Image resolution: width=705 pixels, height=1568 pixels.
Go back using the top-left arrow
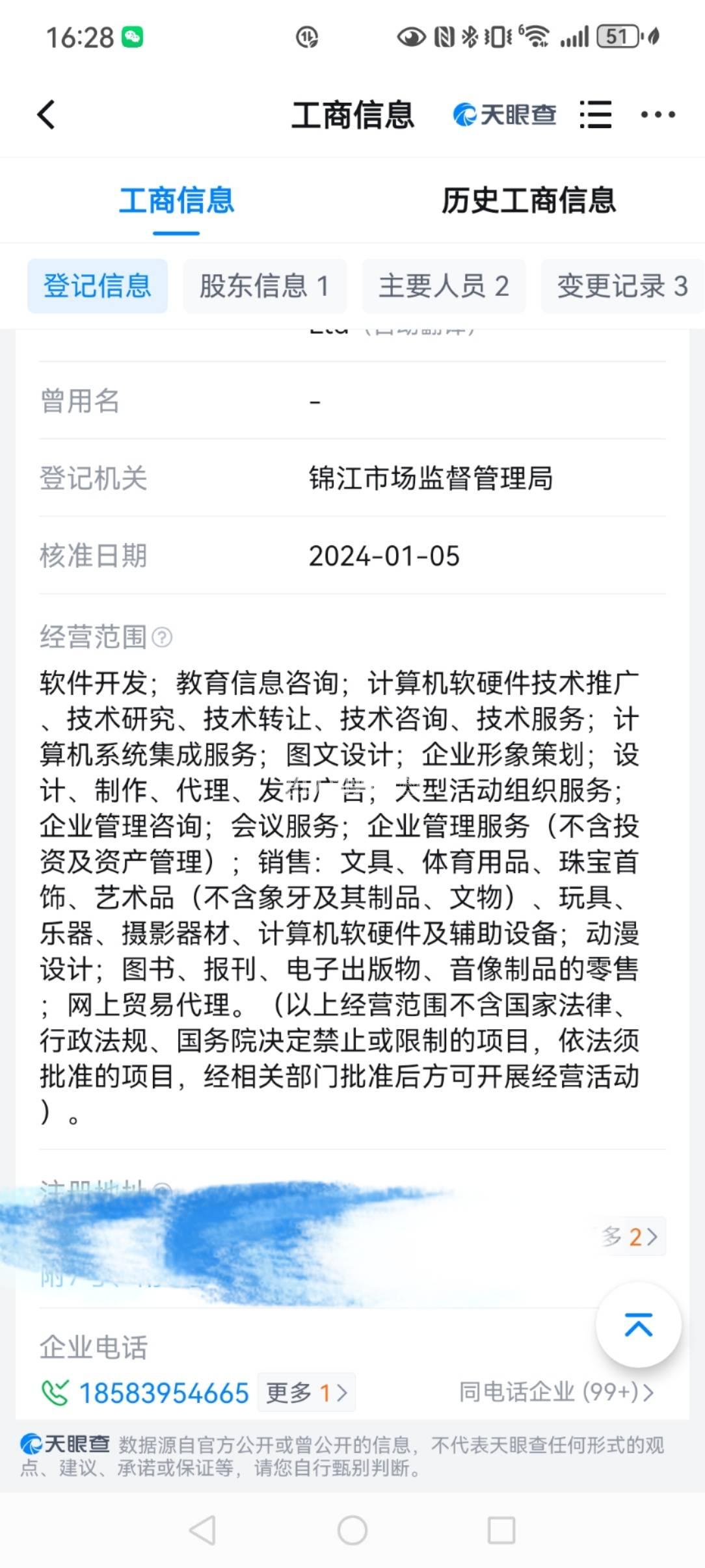coord(46,115)
